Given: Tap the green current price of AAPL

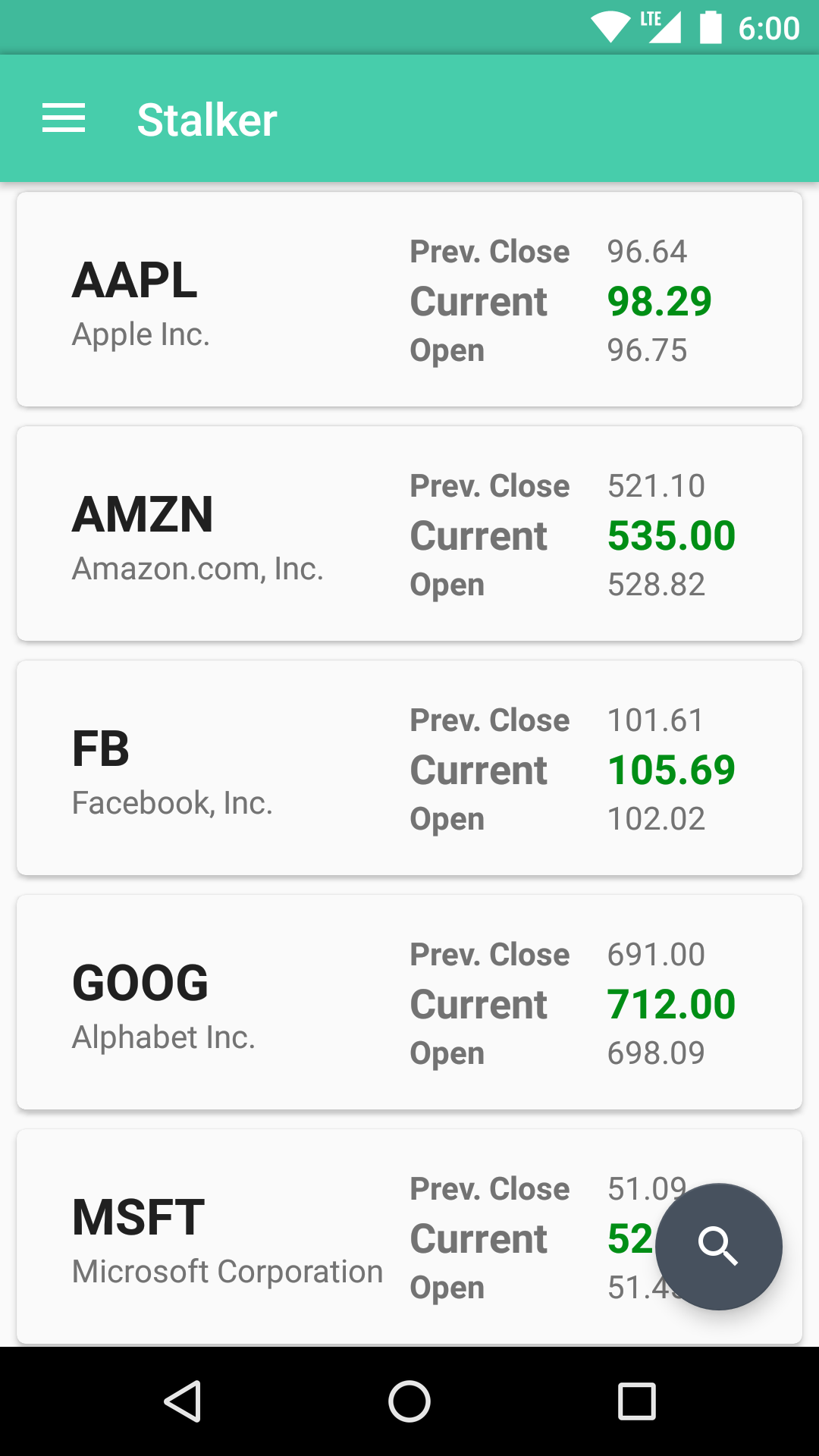Looking at the screenshot, I should 659,301.
